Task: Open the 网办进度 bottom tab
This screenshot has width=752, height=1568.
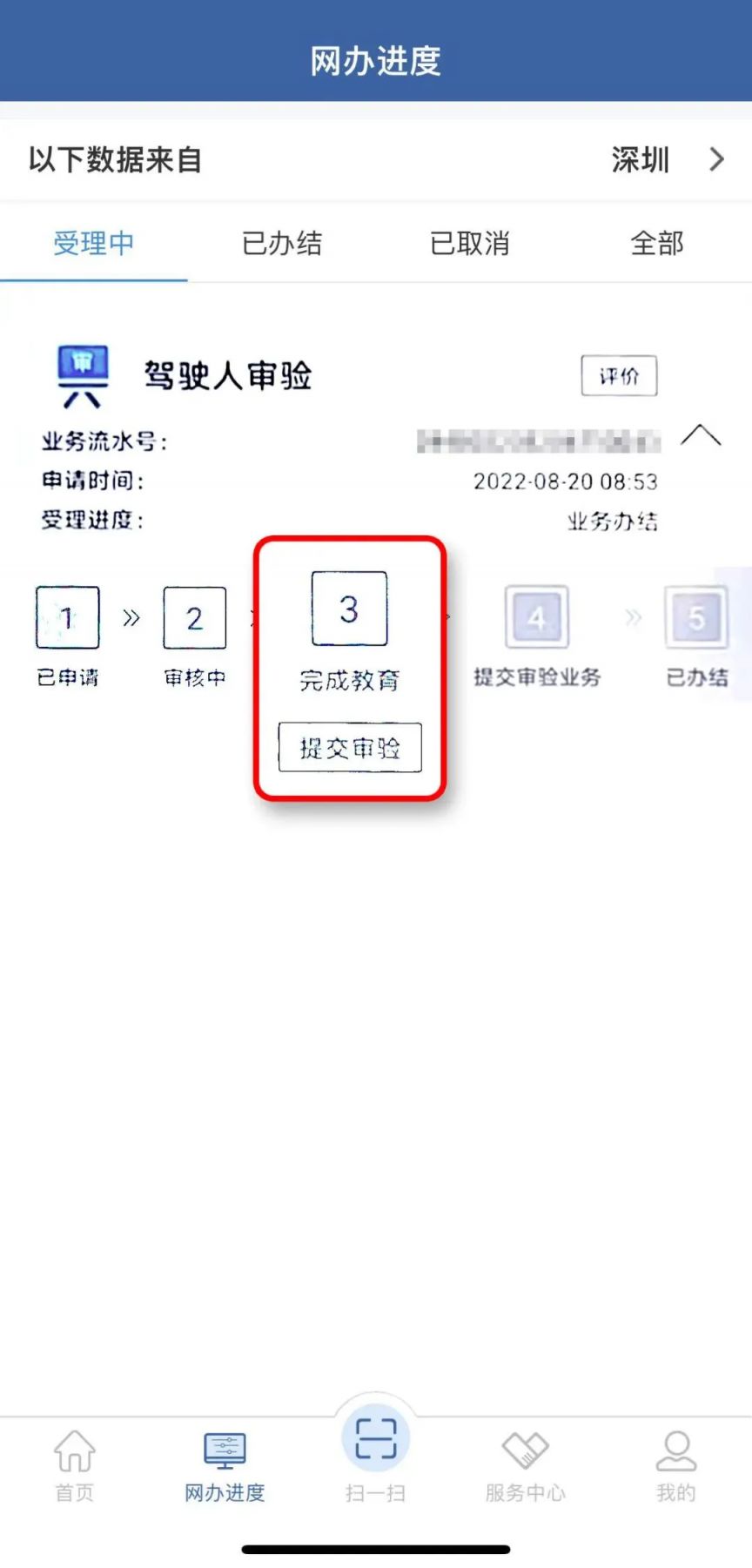Action: (225, 1464)
